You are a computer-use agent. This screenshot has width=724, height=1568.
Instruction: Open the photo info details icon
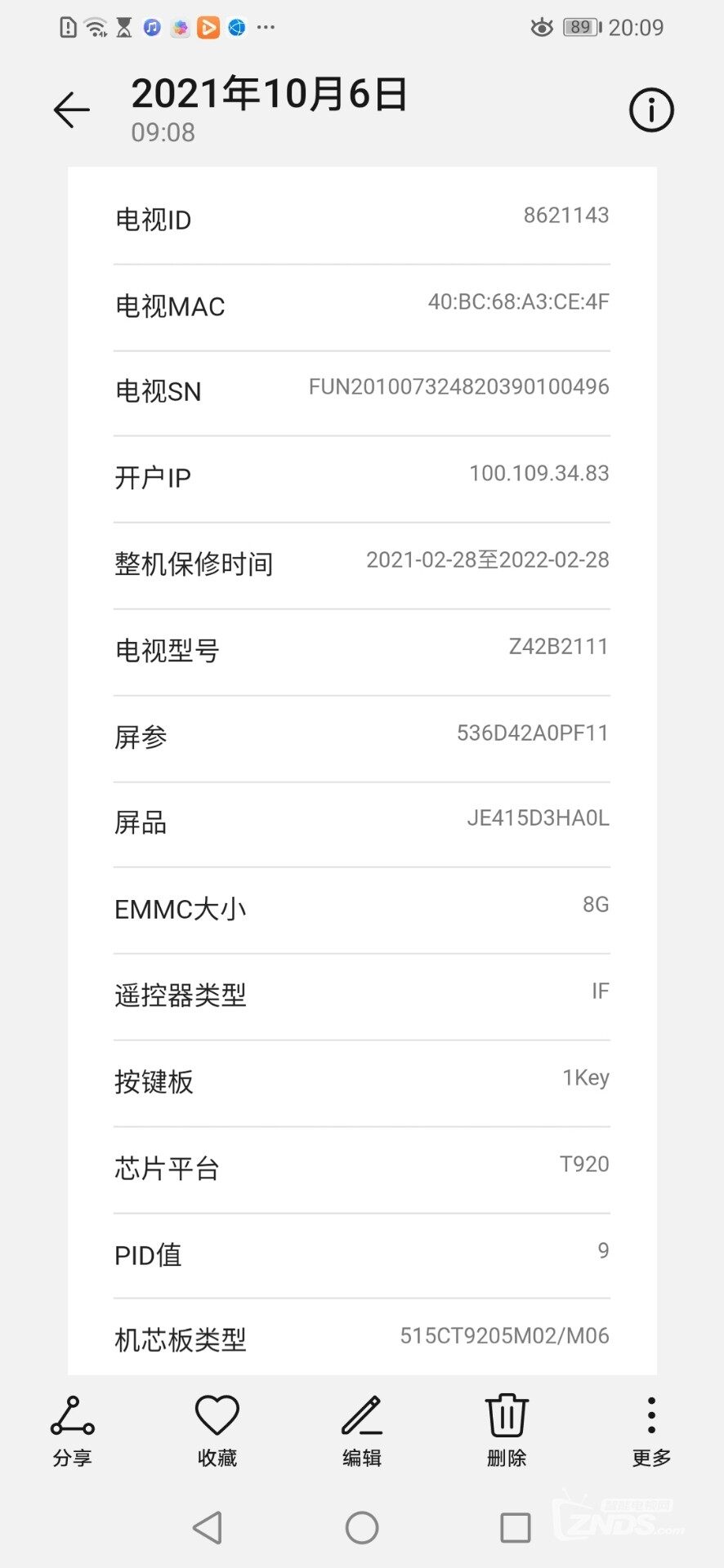coord(651,109)
